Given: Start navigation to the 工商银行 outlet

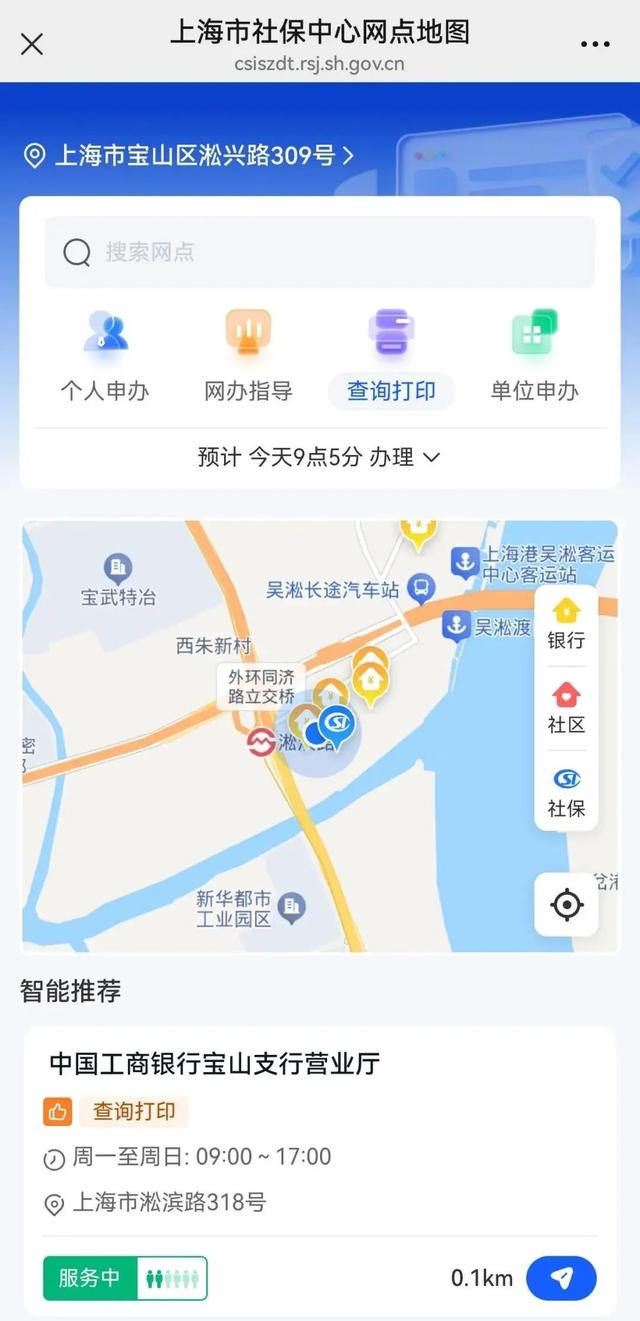Looking at the screenshot, I should [x=562, y=1278].
